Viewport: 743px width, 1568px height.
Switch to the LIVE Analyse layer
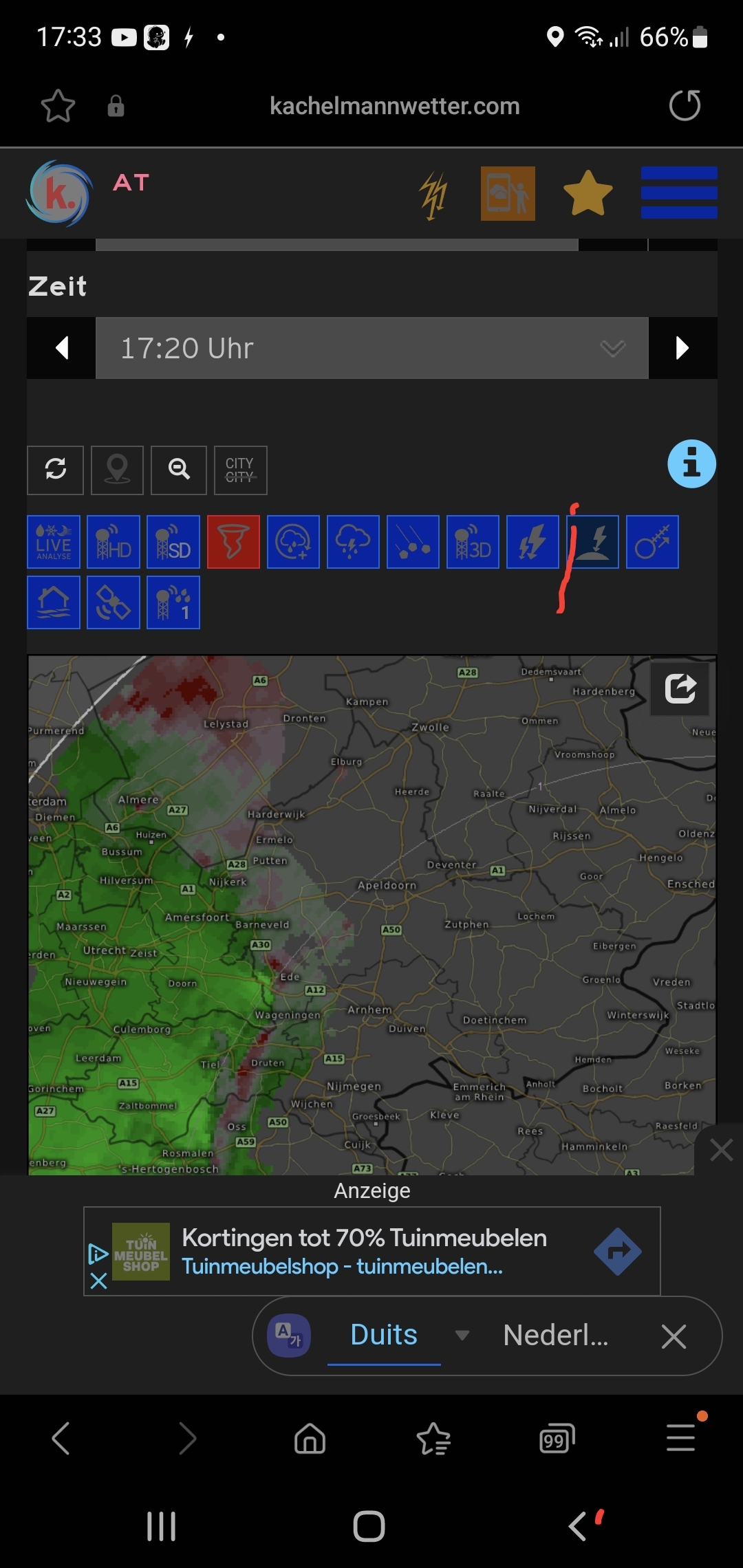point(54,542)
